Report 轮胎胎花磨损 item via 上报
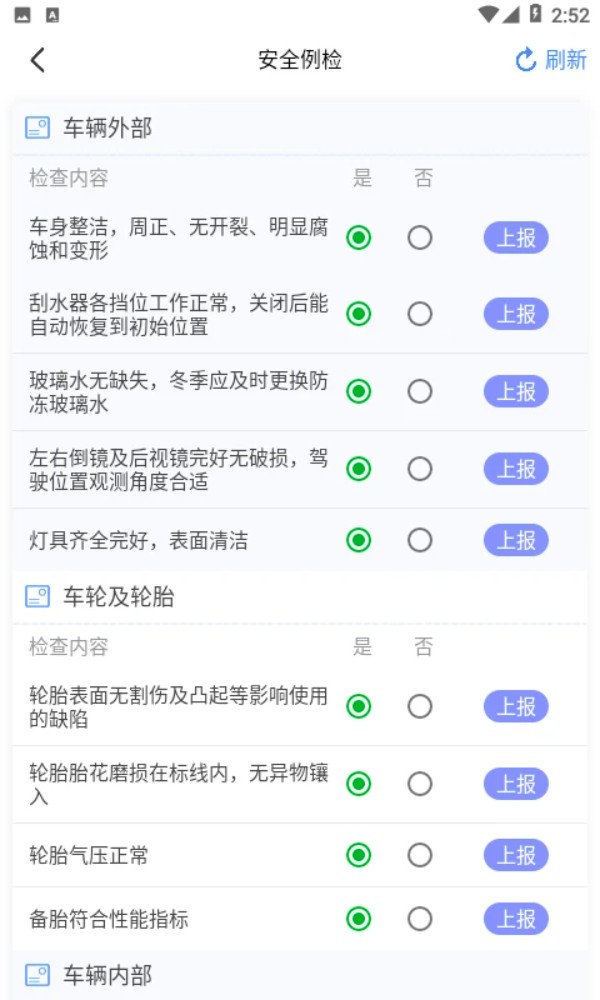 (x=516, y=784)
